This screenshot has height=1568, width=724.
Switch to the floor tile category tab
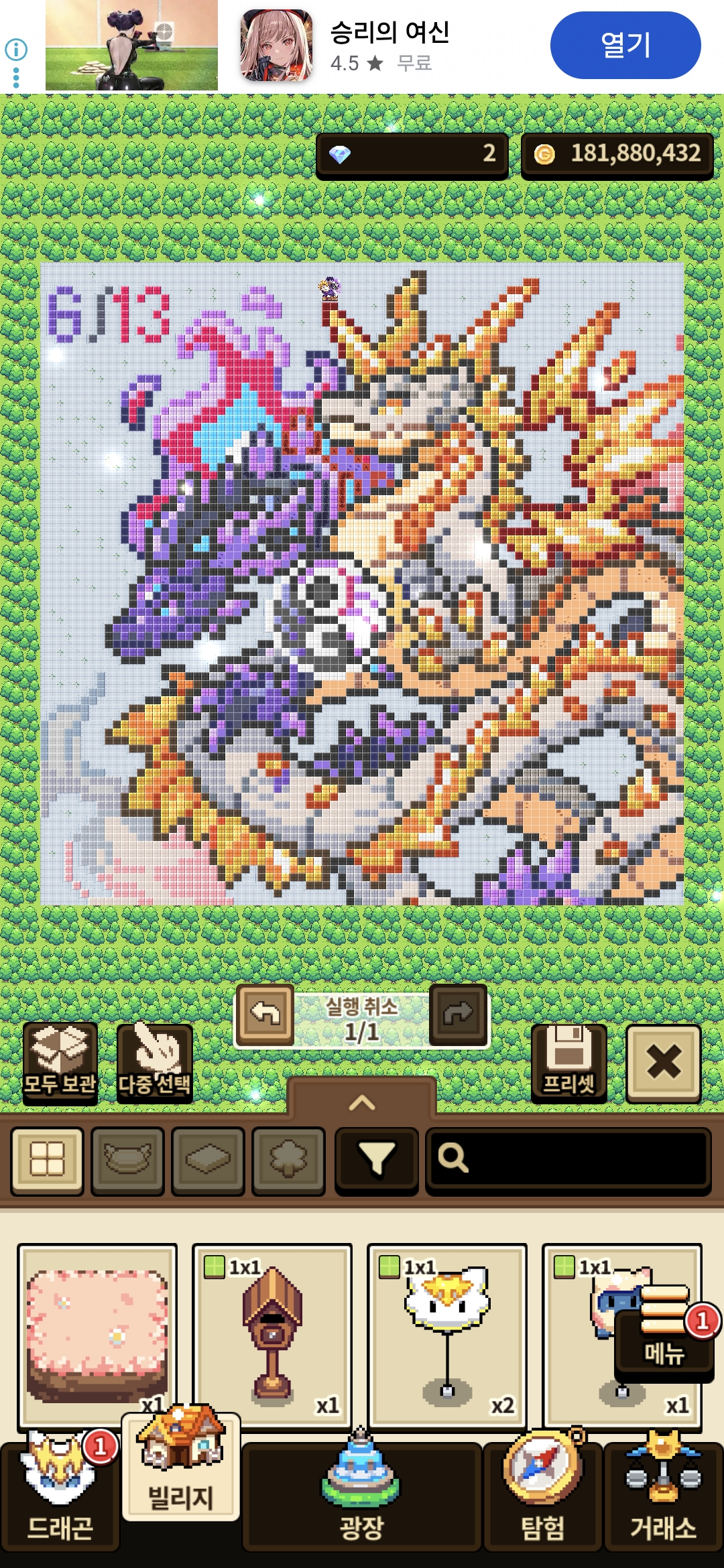(208, 1160)
